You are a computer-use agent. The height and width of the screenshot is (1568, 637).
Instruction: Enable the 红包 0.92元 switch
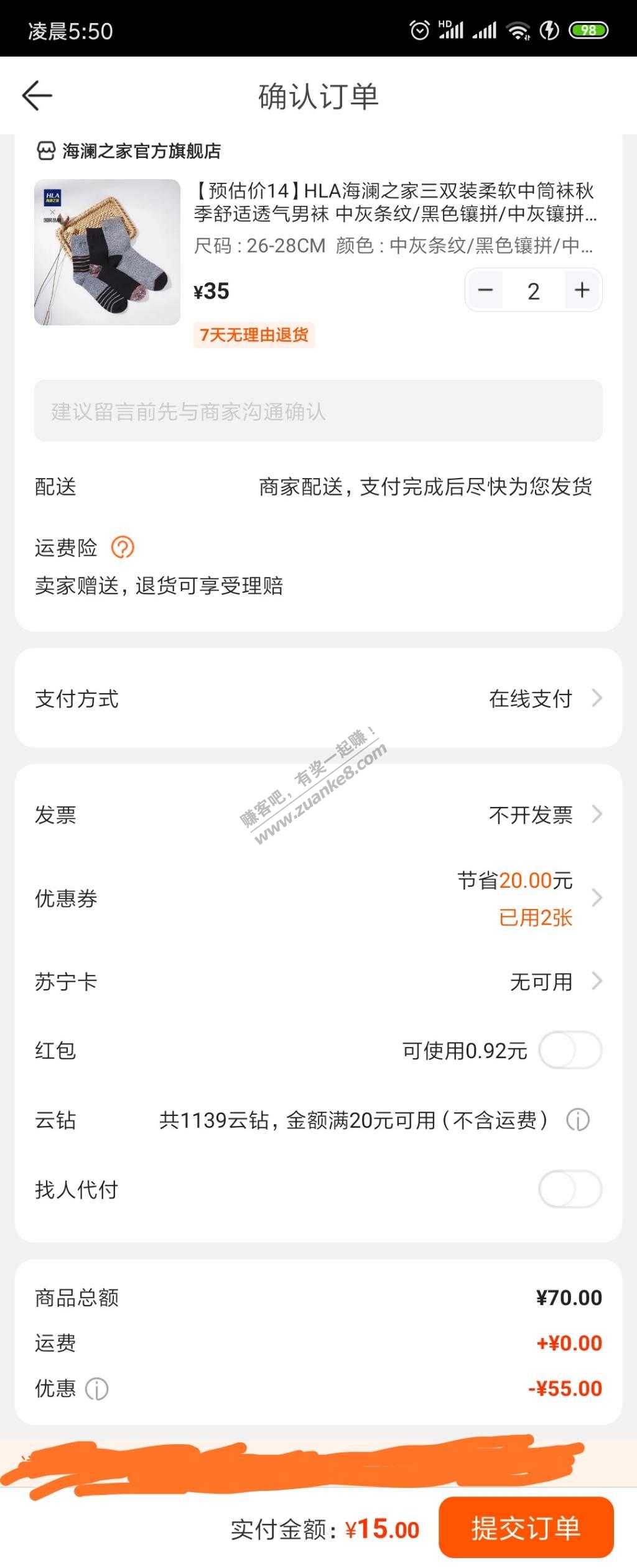pos(570,1050)
